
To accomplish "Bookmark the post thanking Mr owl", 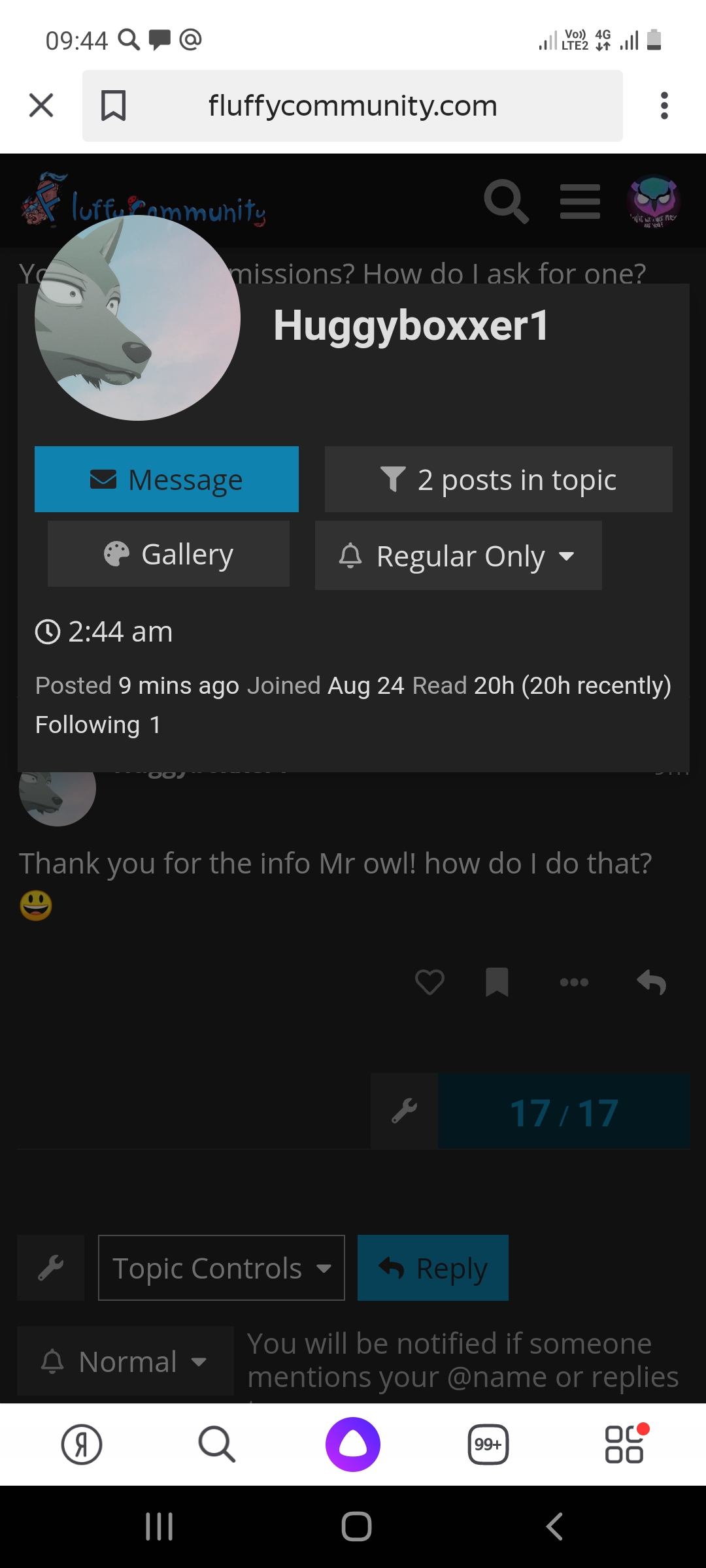I will point(497,982).
